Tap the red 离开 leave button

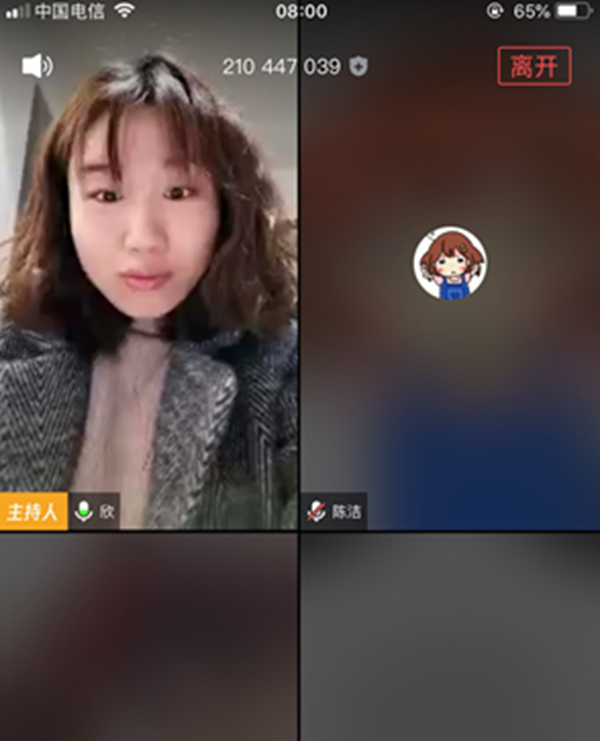[535, 66]
